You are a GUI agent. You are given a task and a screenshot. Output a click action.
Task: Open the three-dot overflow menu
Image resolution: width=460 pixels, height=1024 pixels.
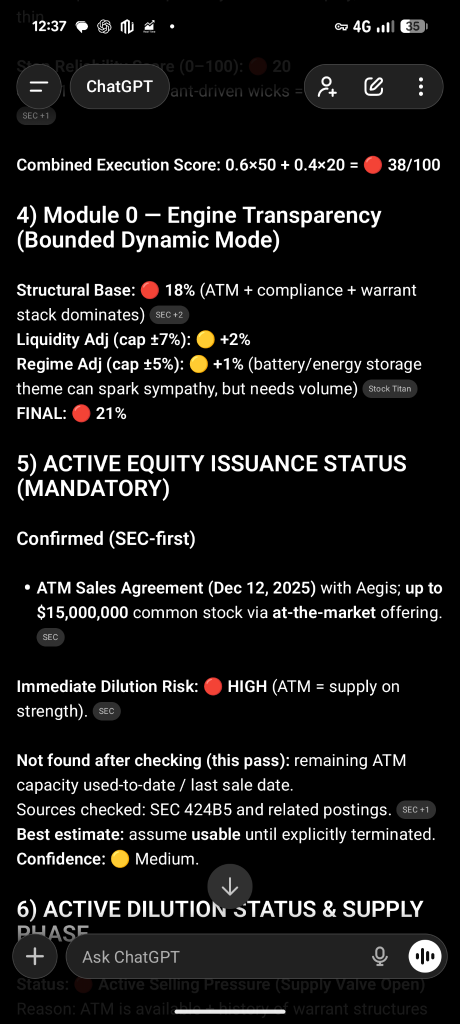click(x=421, y=86)
